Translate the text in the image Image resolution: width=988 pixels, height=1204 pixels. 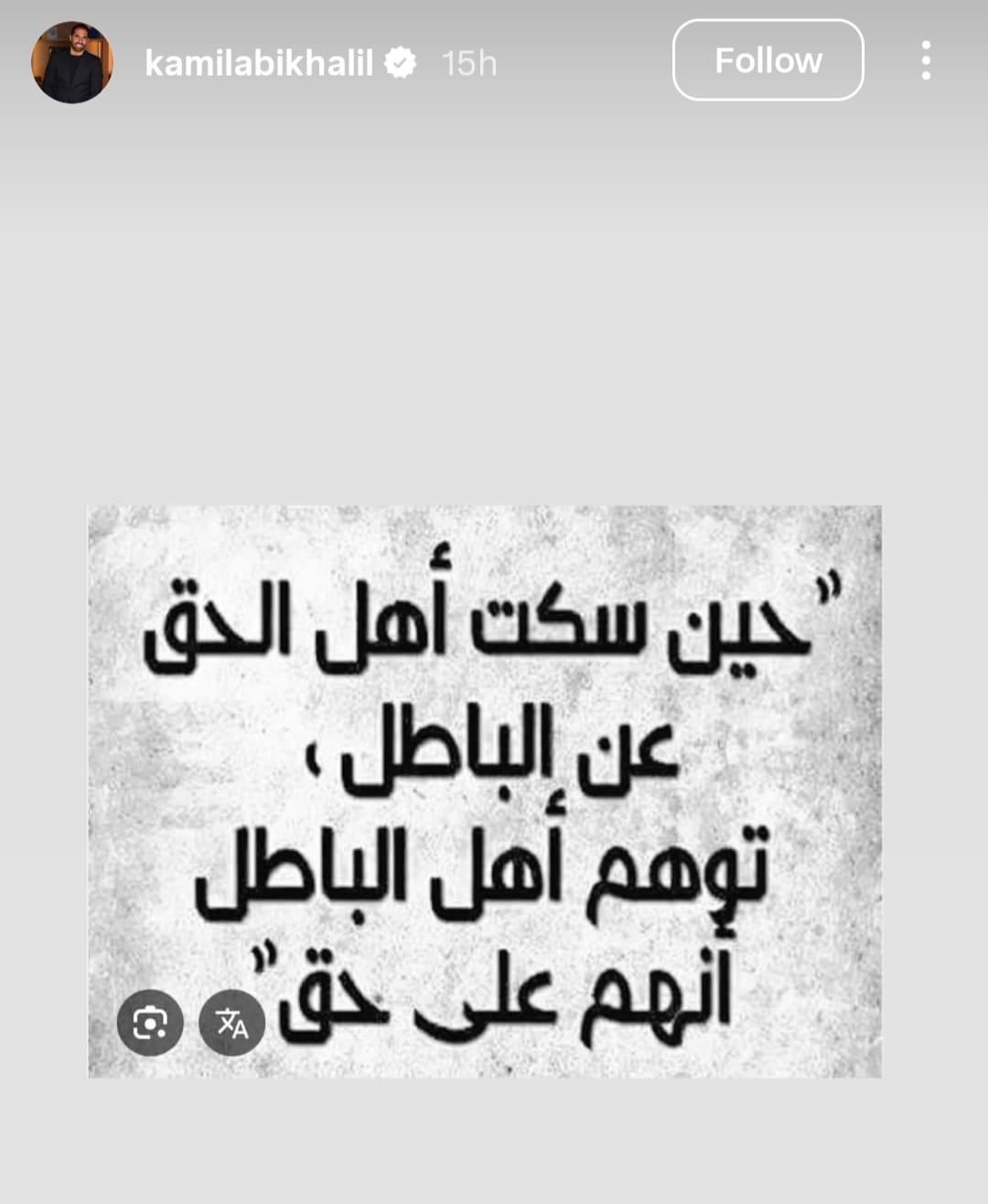point(231,1023)
